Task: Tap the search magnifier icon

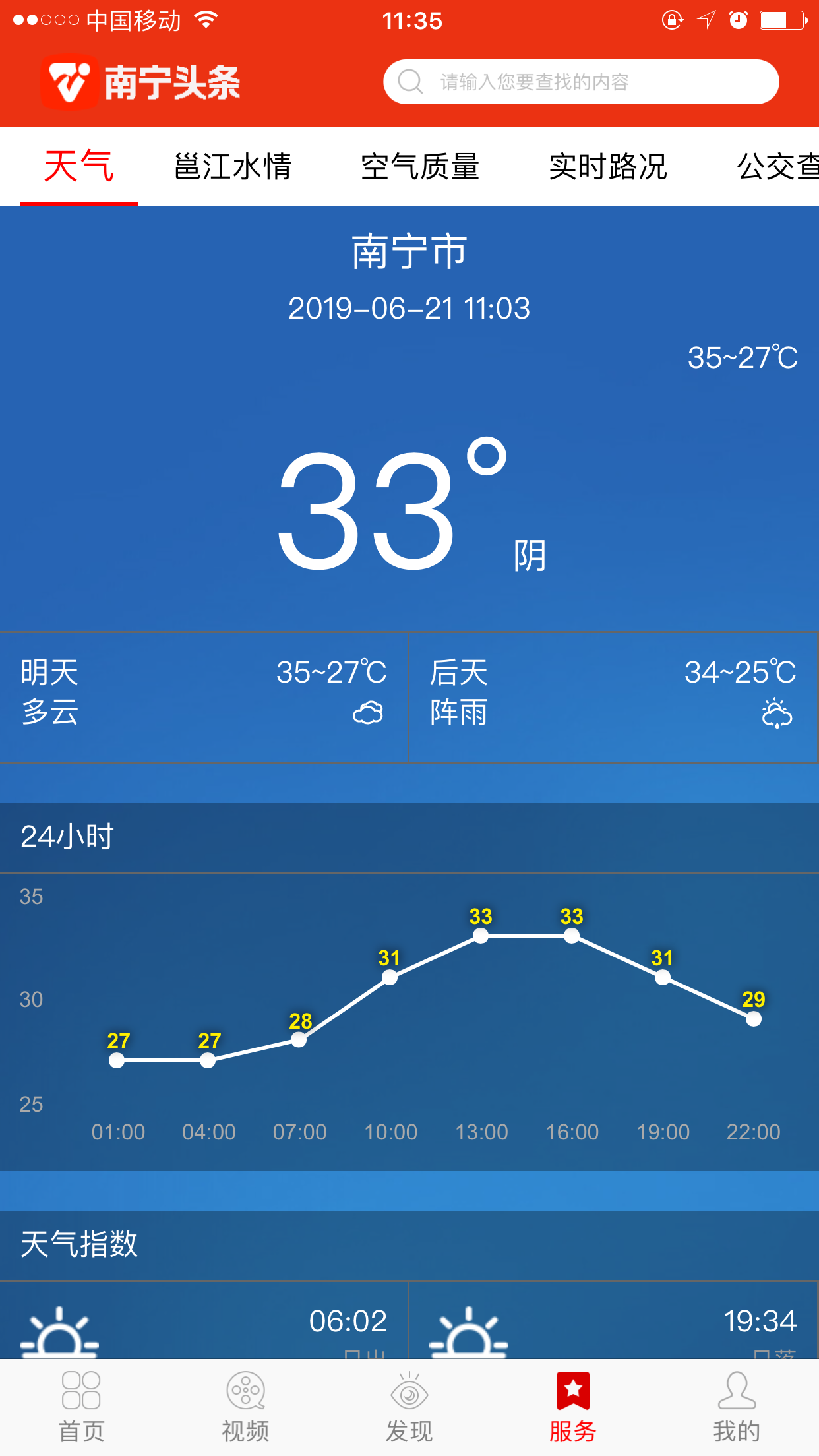Action: pyautogui.click(x=409, y=82)
